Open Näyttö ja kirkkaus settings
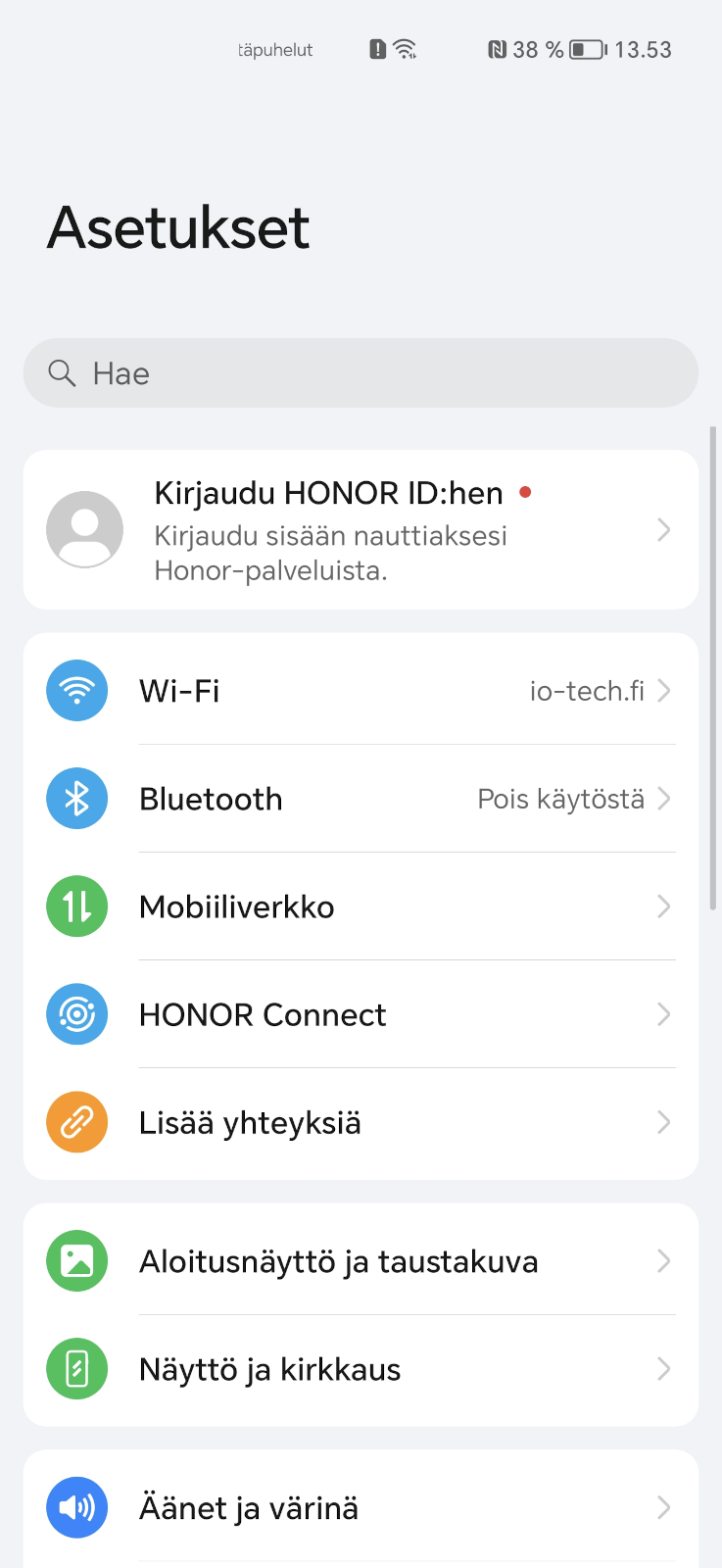Screen dimensions: 722x1568 tap(361, 1369)
